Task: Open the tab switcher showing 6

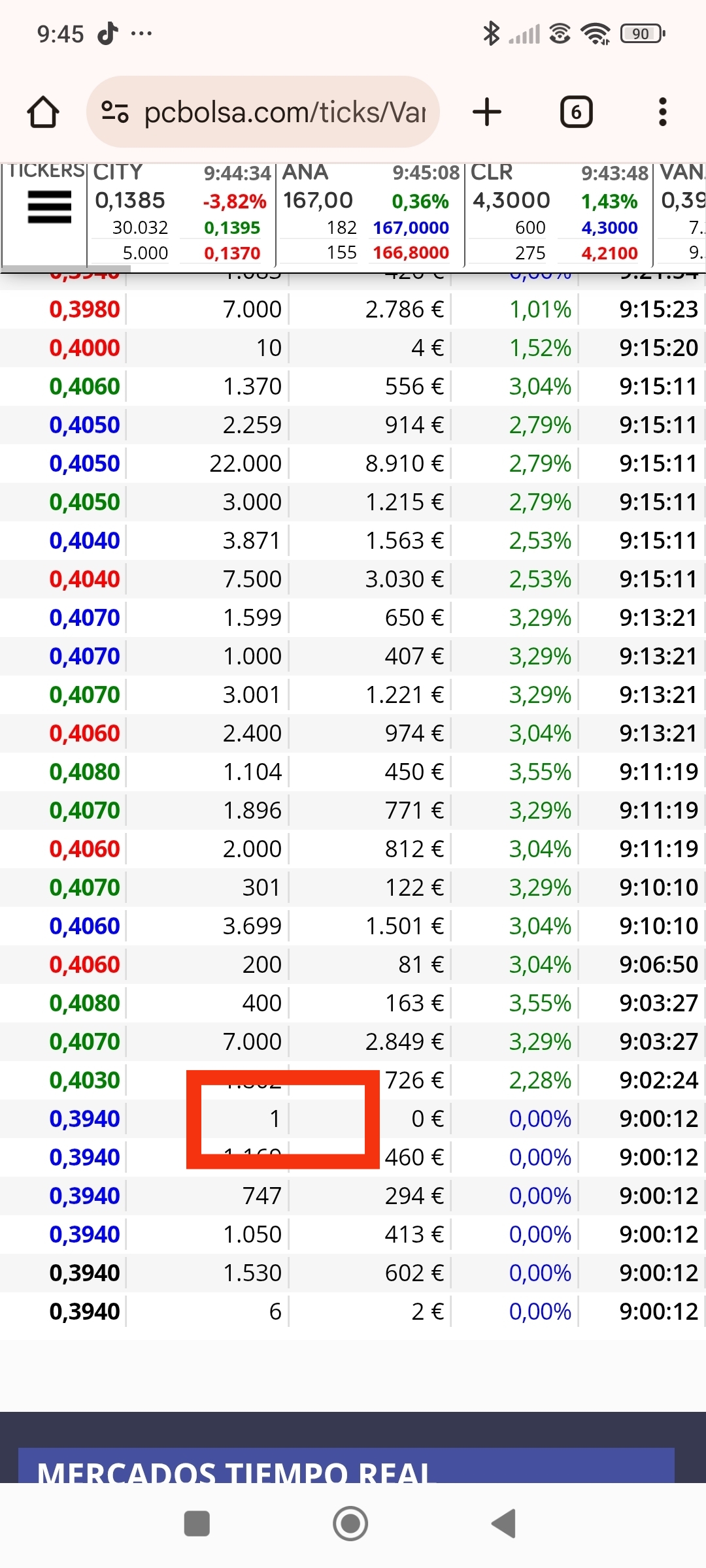Action: (576, 112)
